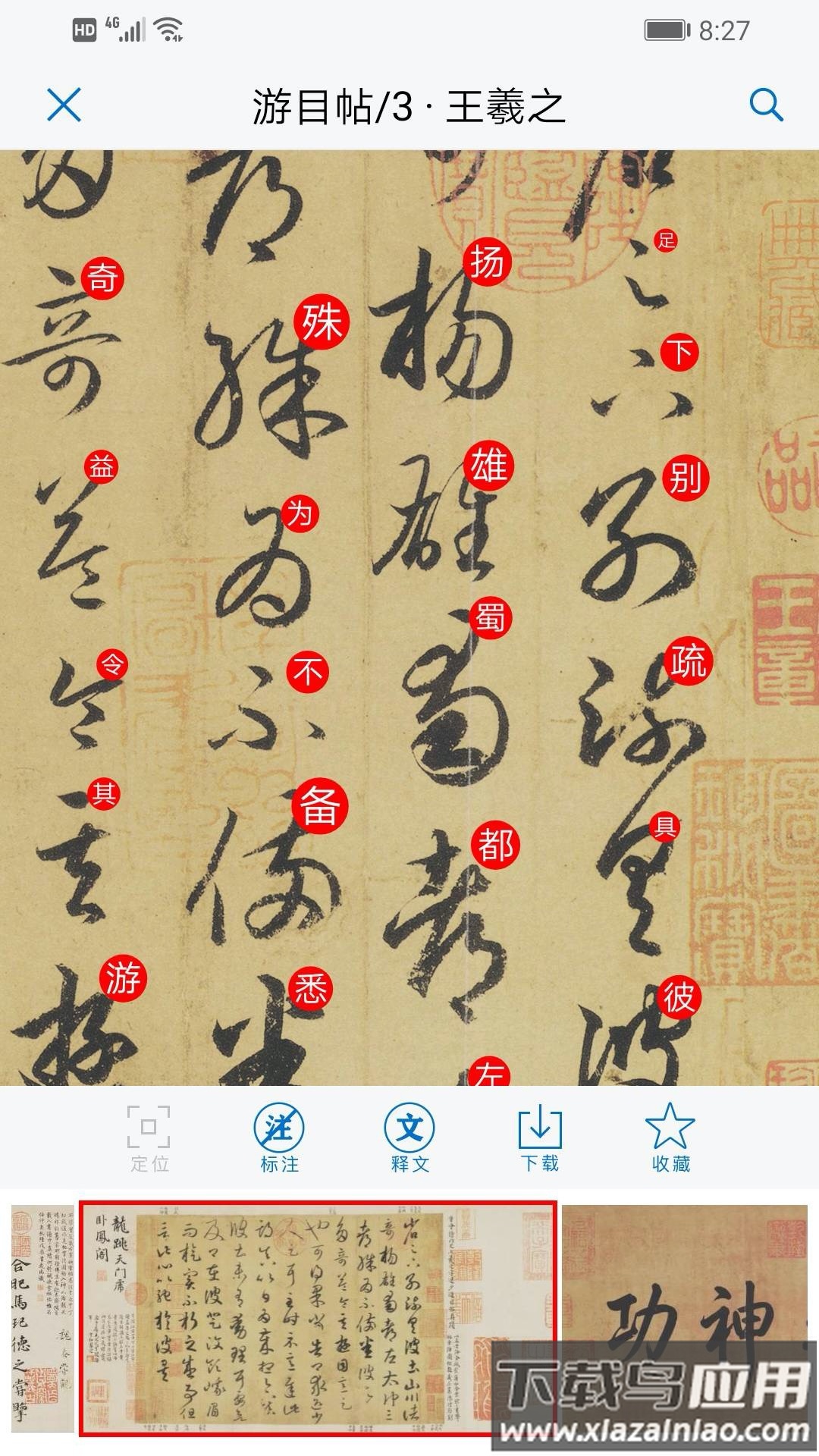Tap the title 游目帖/3 · 王羲之
The height and width of the screenshot is (1456, 819).
409,106
